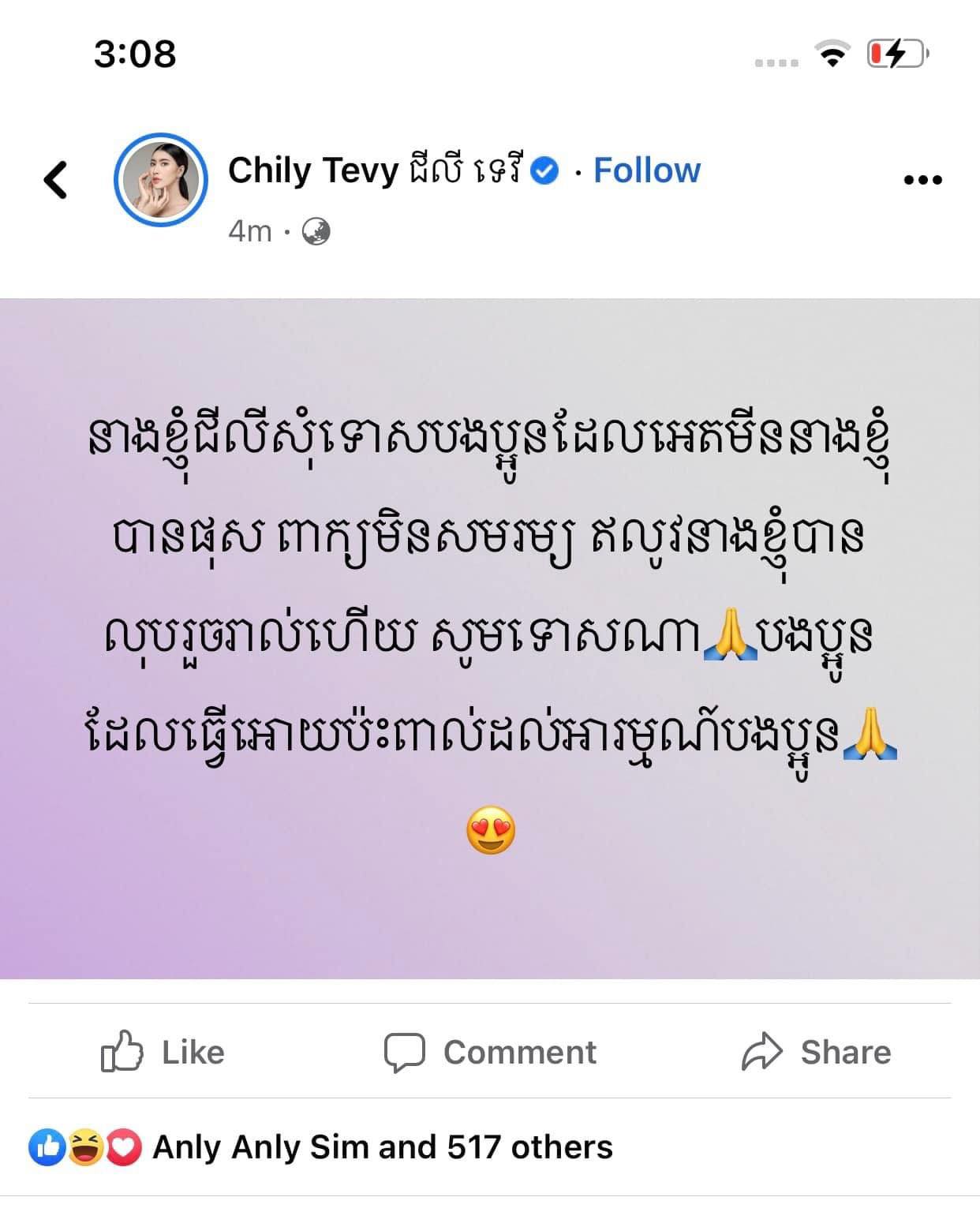The width and height of the screenshot is (980, 1212).
Task: Open Chily Tevy's profile picture
Action: click(x=161, y=179)
